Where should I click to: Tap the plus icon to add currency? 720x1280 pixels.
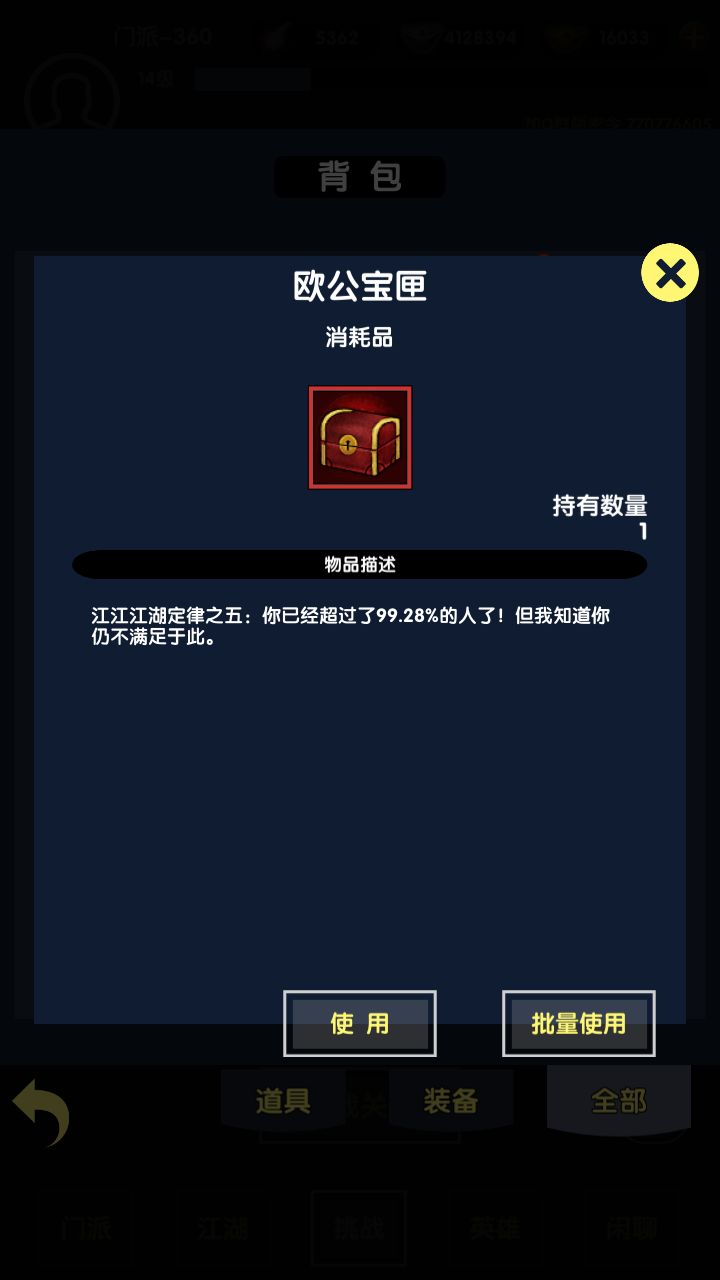[695, 37]
